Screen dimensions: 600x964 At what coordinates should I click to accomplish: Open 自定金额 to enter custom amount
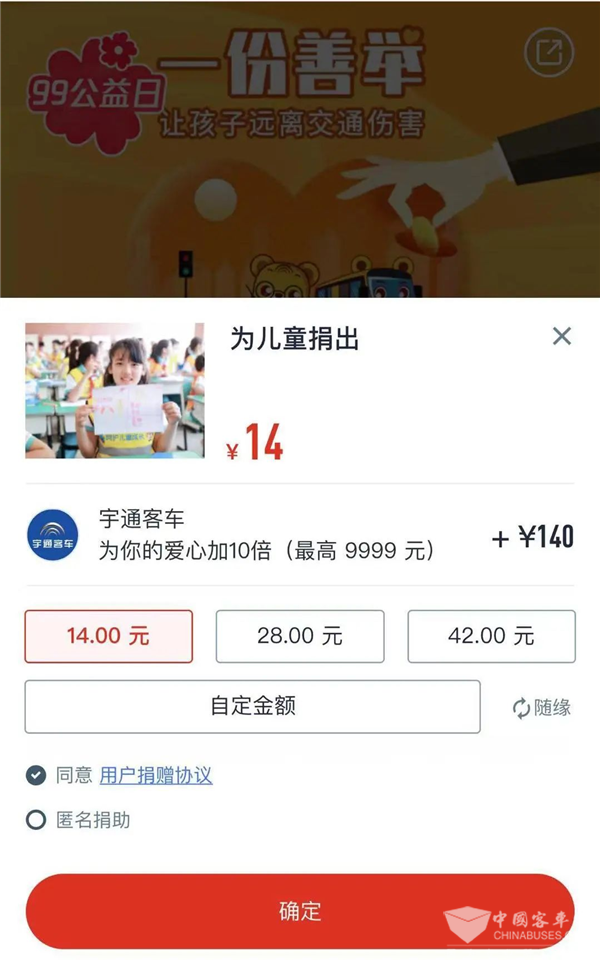pos(252,706)
